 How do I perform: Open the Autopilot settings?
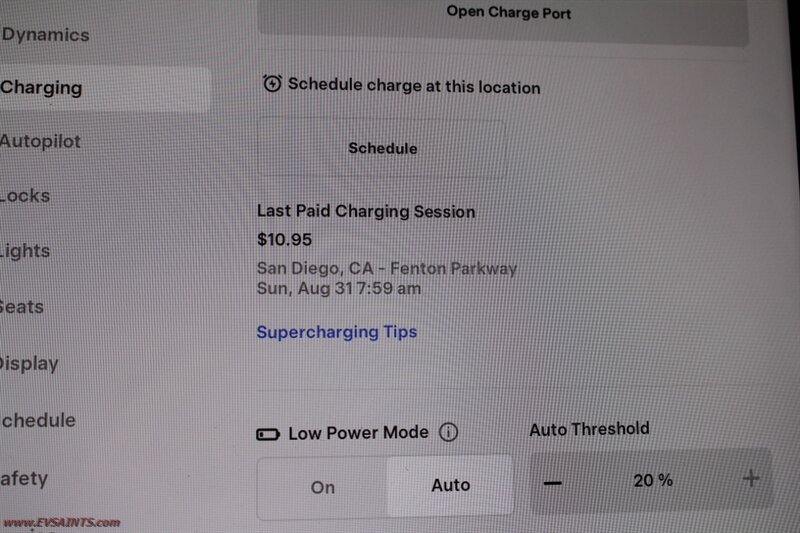click(41, 141)
